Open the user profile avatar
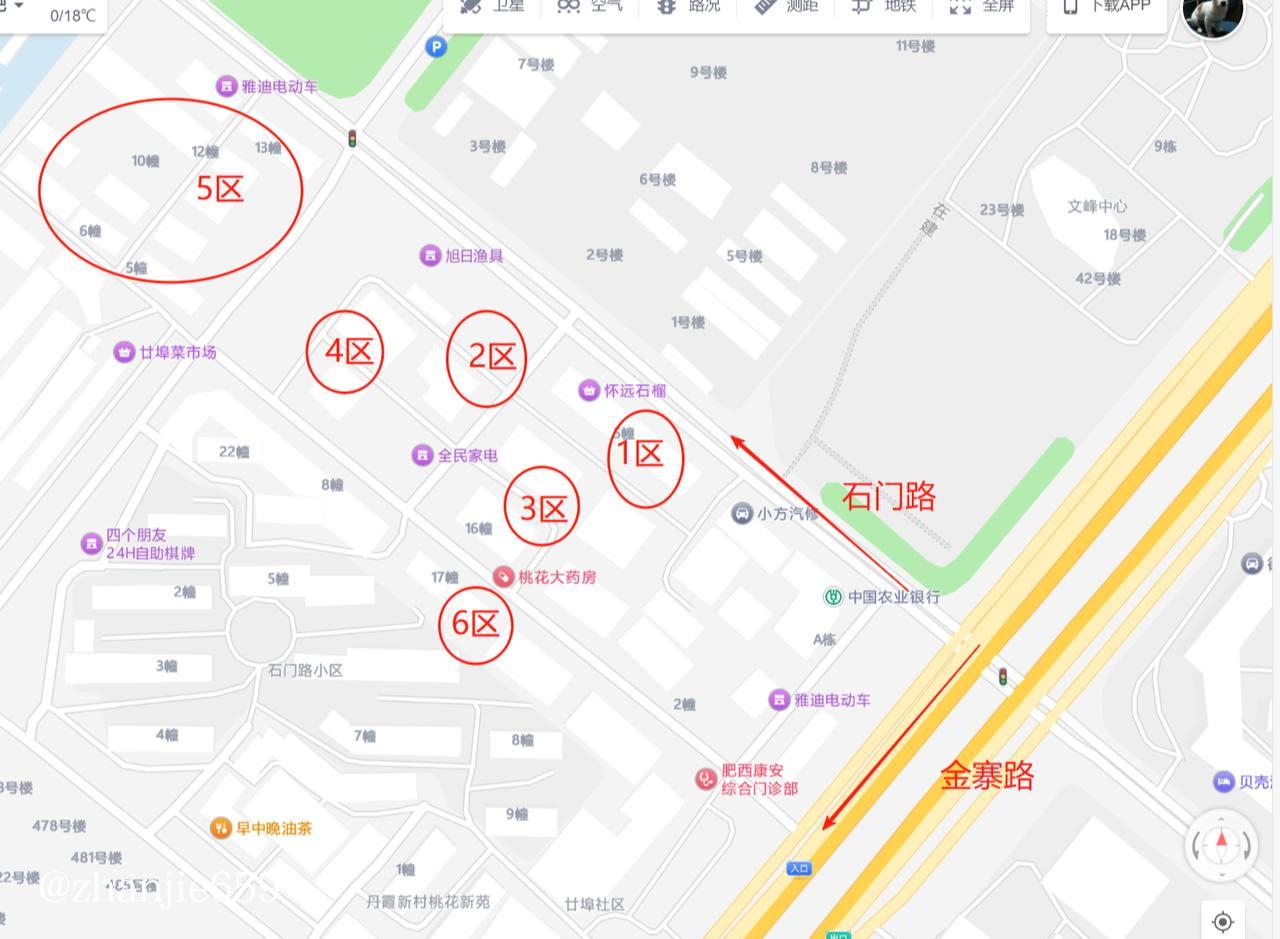This screenshot has height=939, width=1280. point(1212,14)
